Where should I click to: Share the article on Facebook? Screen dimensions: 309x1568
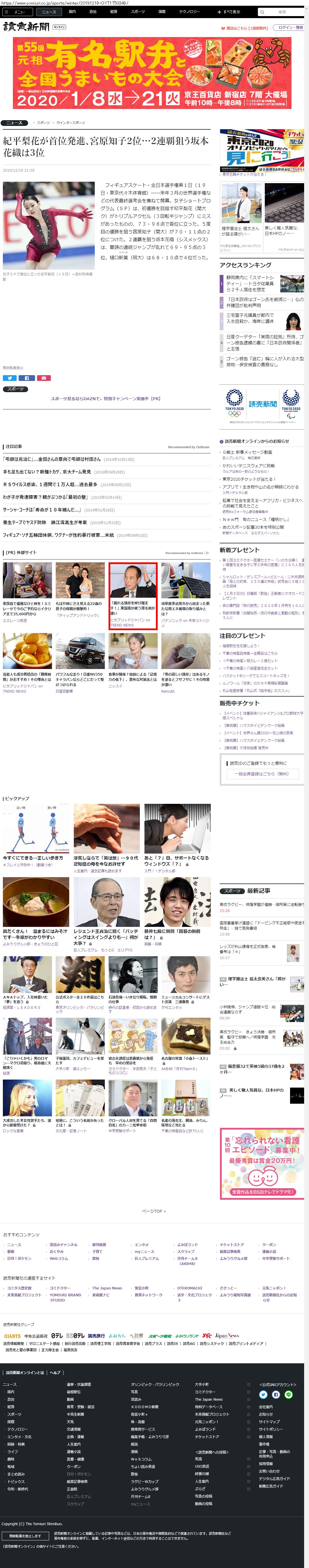tap(27, 378)
